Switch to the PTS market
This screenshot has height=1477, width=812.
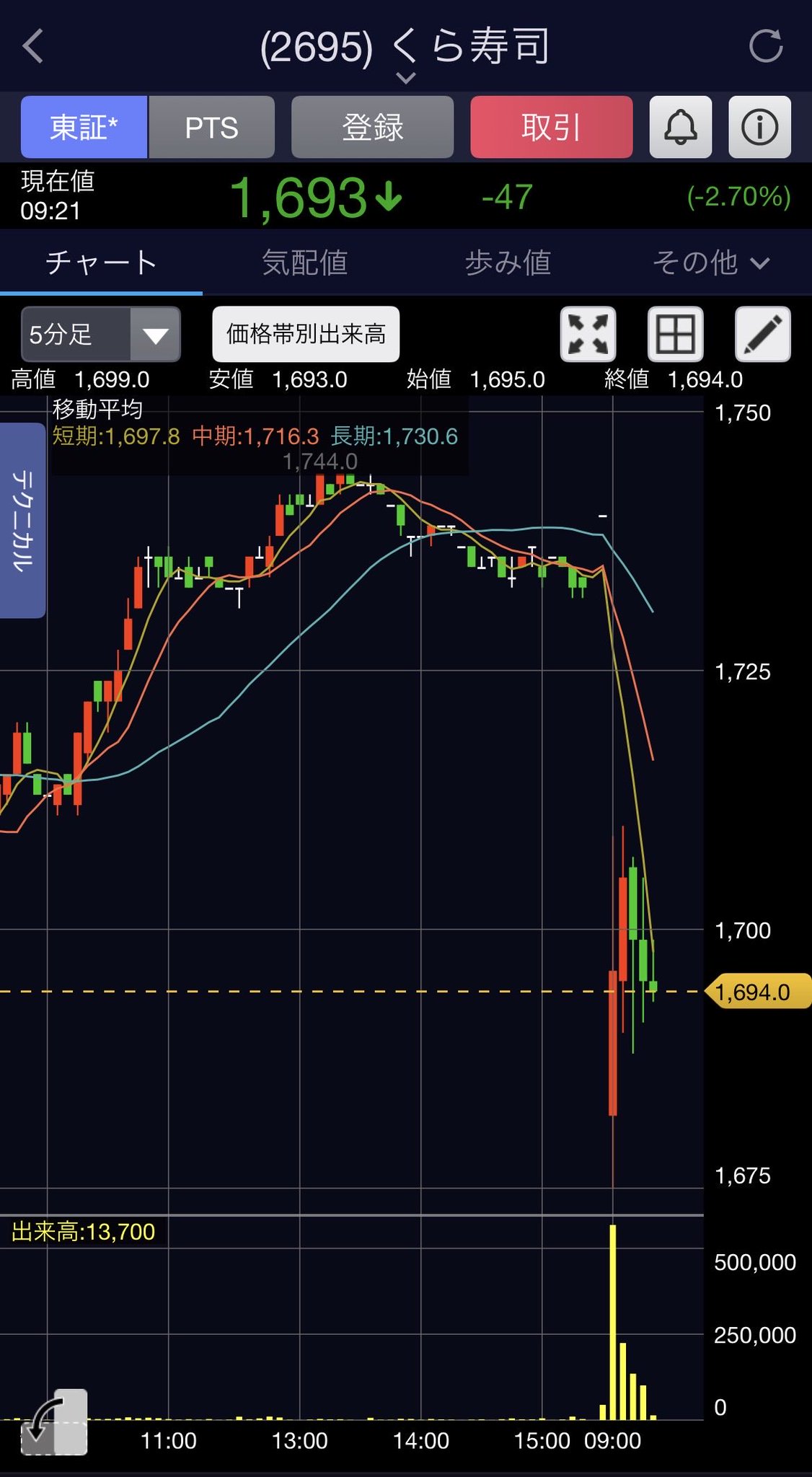211,127
